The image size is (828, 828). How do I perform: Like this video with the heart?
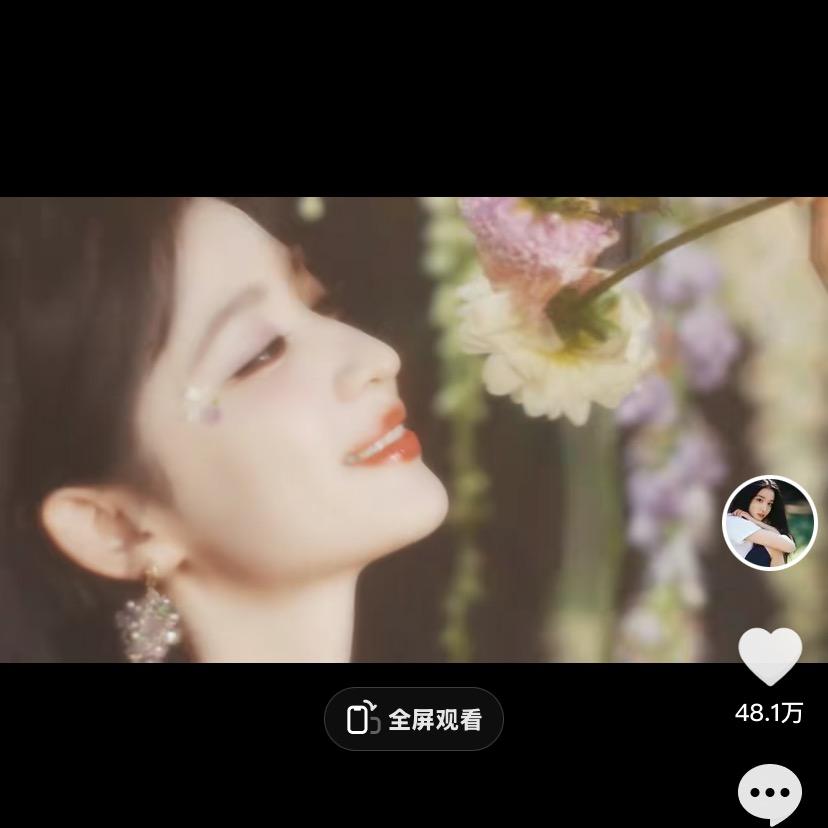click(x=770, y=656)
